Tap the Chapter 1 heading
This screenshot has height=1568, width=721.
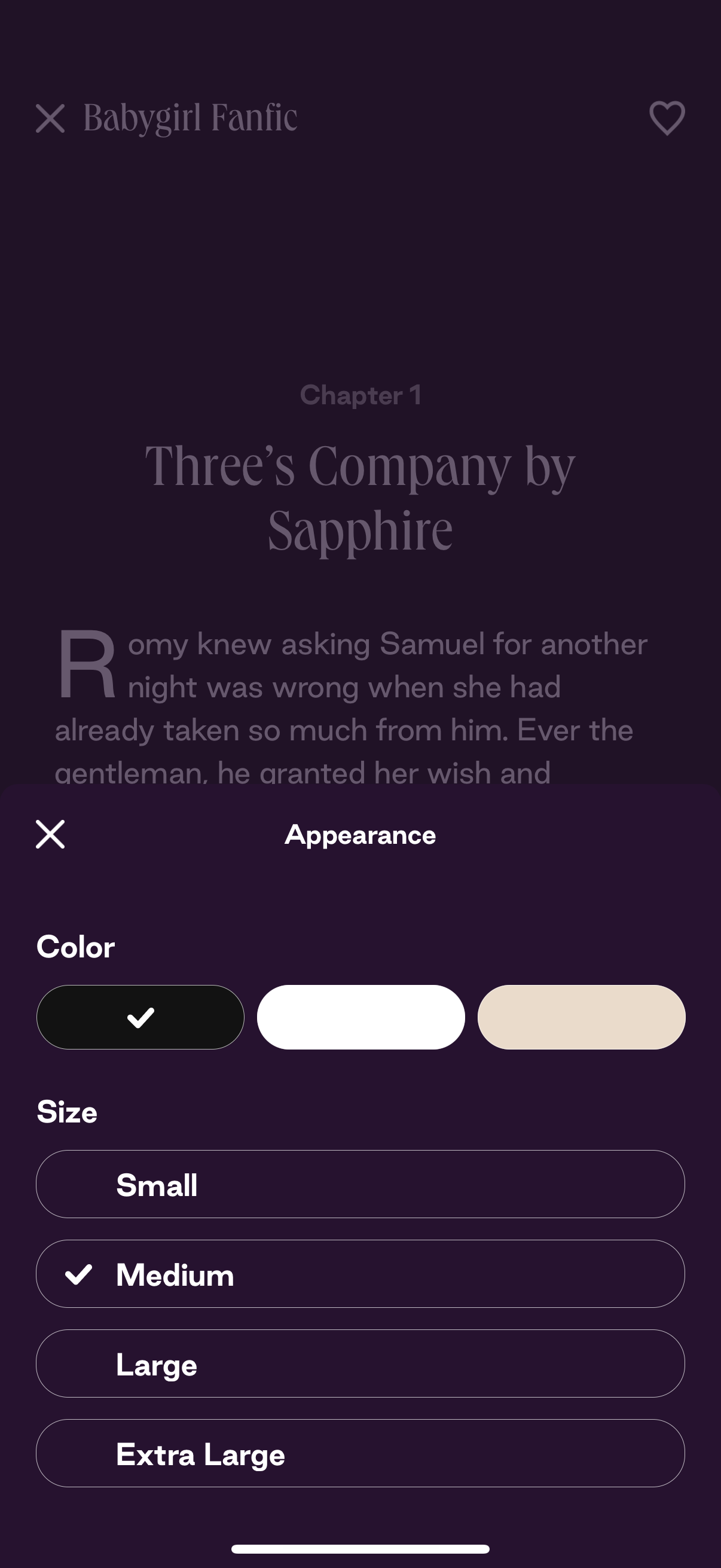(x=360, y=395)
